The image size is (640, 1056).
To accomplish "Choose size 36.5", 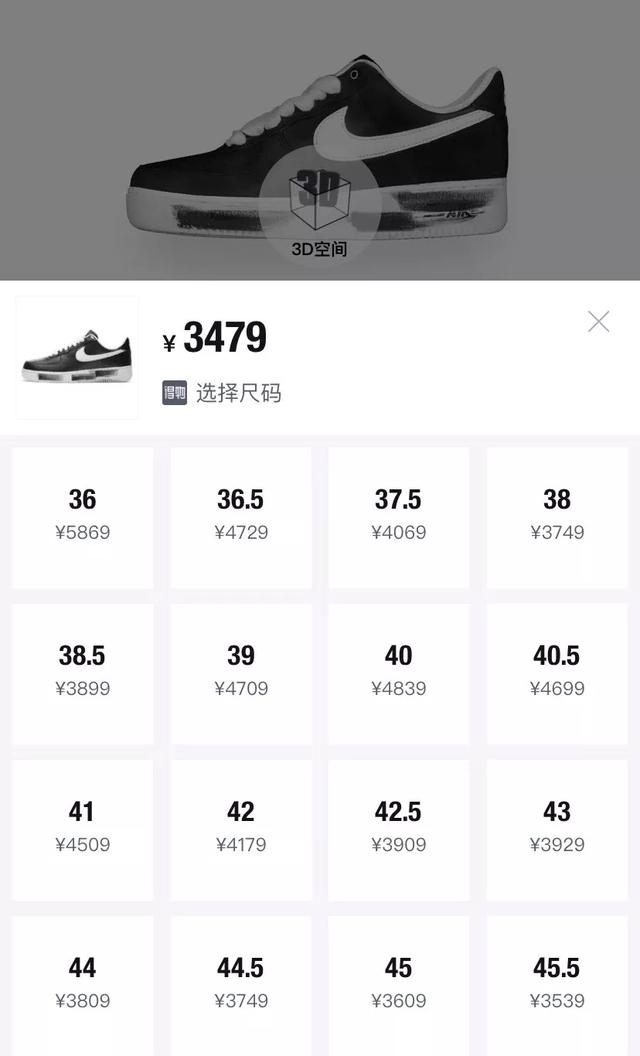I will 241,516.
